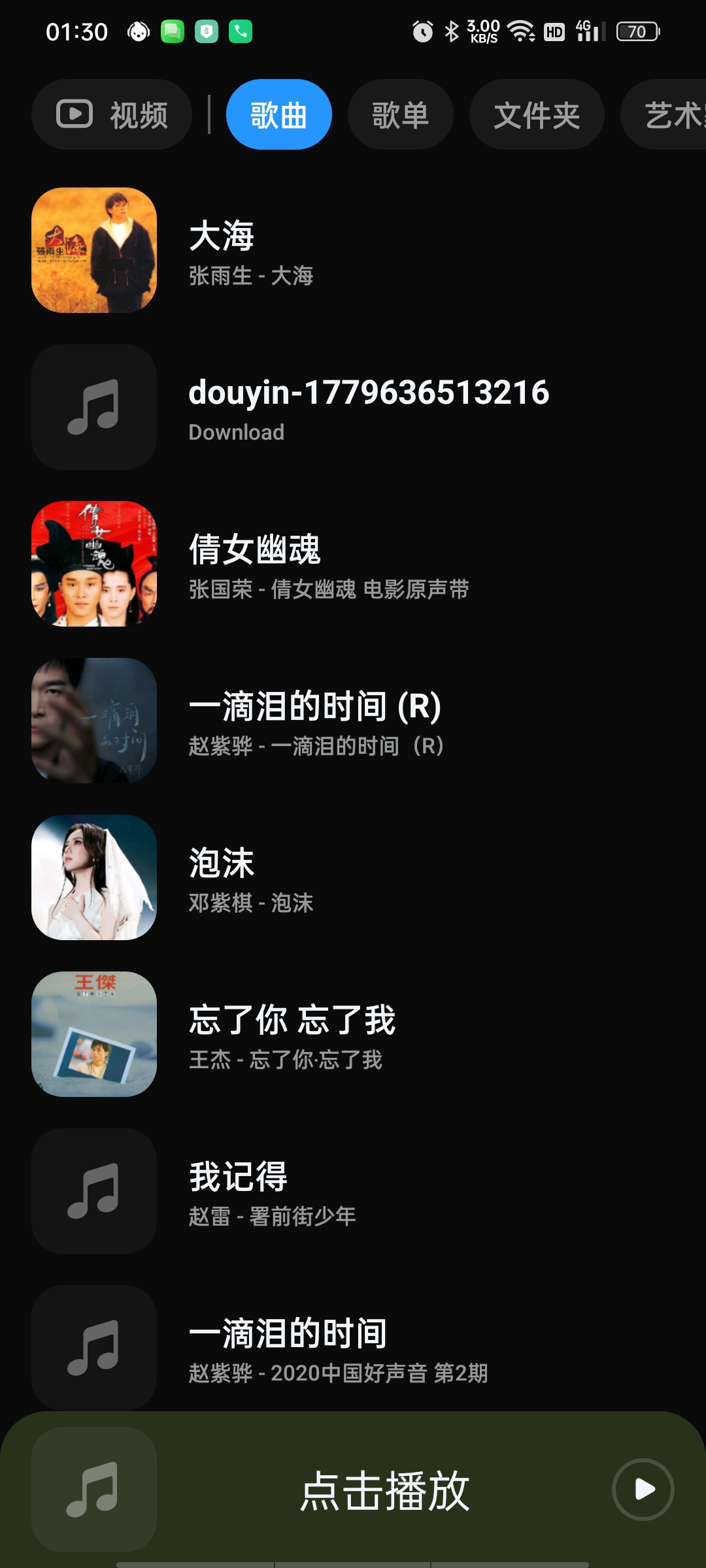Play the douyin-1779636513216 track

coord(353,407)
